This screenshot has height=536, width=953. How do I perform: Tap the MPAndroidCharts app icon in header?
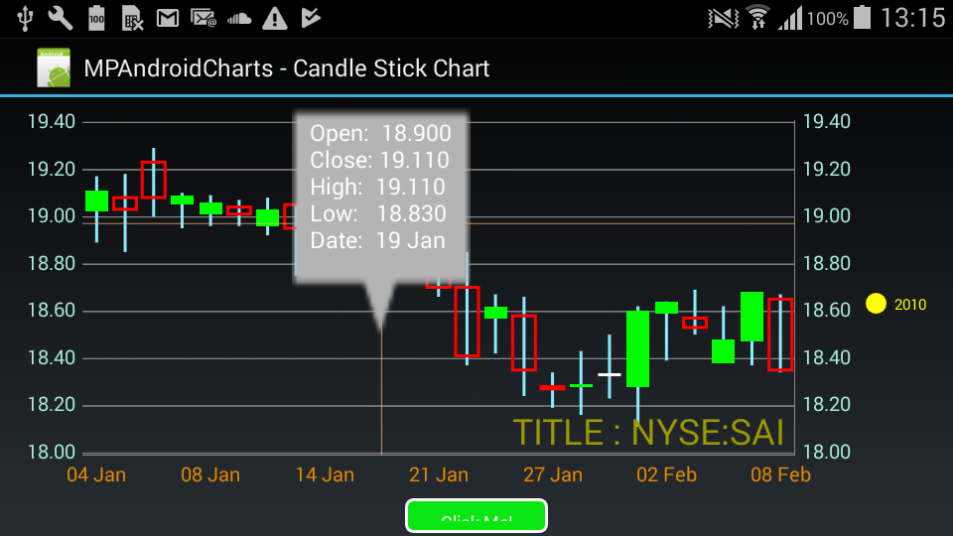pos(54,68)
